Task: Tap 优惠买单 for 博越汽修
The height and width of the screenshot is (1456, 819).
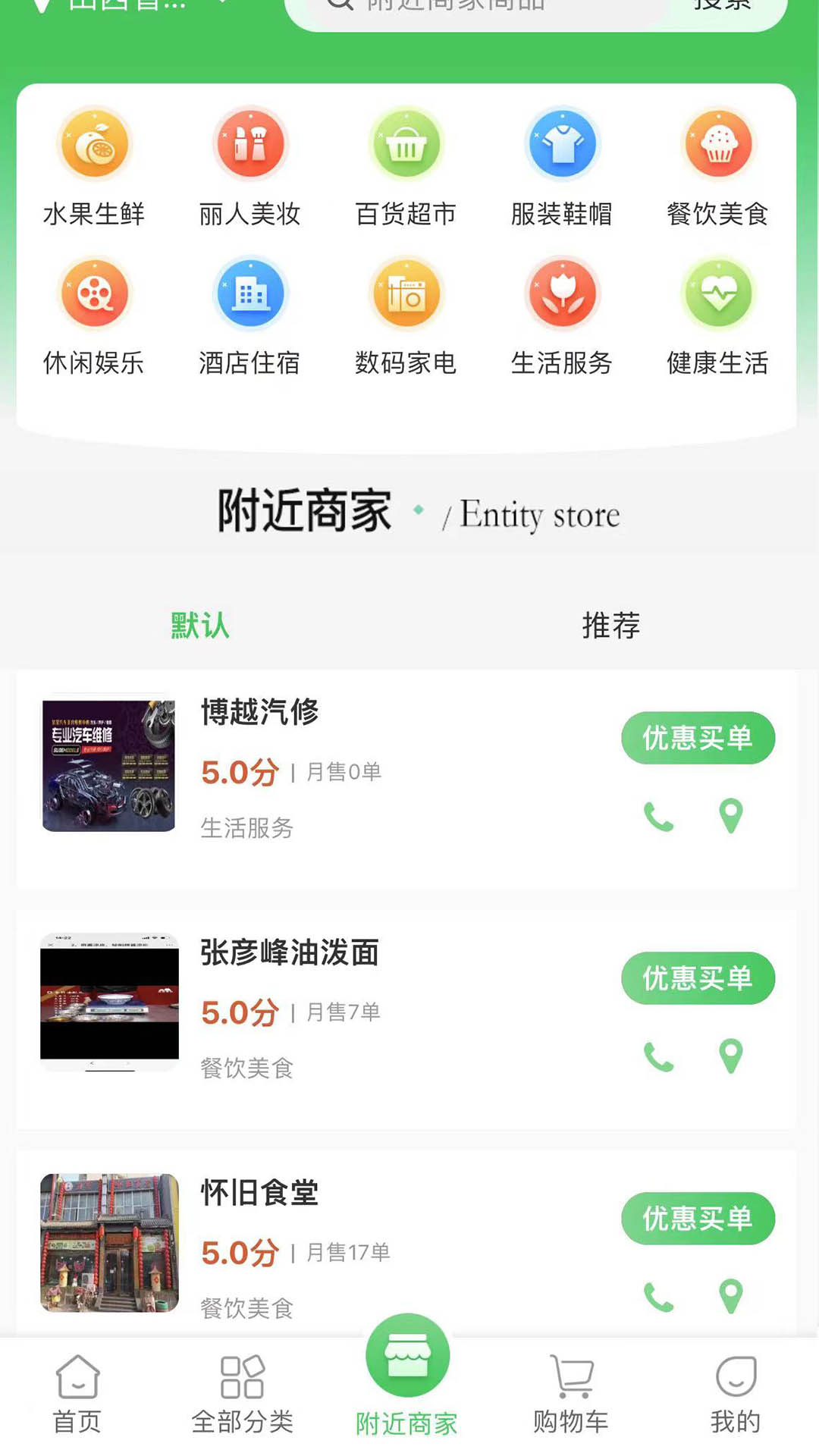Action: (698, 738)
